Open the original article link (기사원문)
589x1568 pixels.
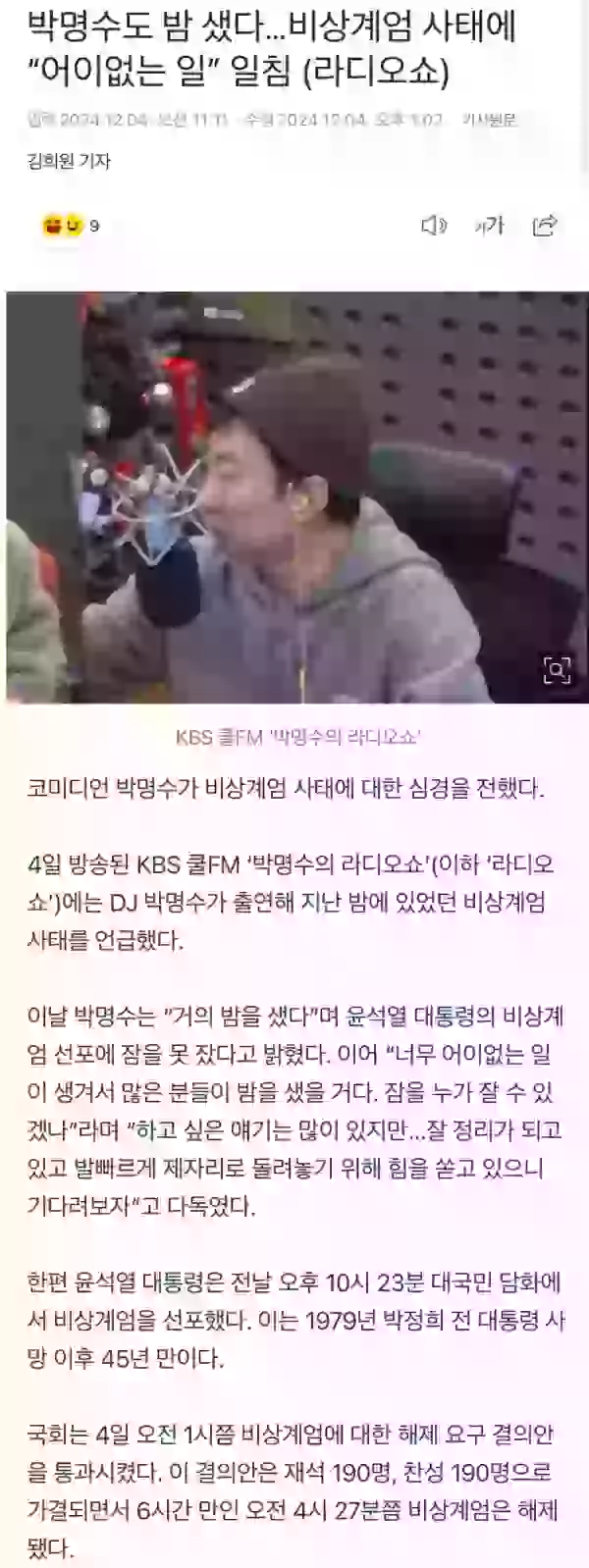click(x=490, y=121)
